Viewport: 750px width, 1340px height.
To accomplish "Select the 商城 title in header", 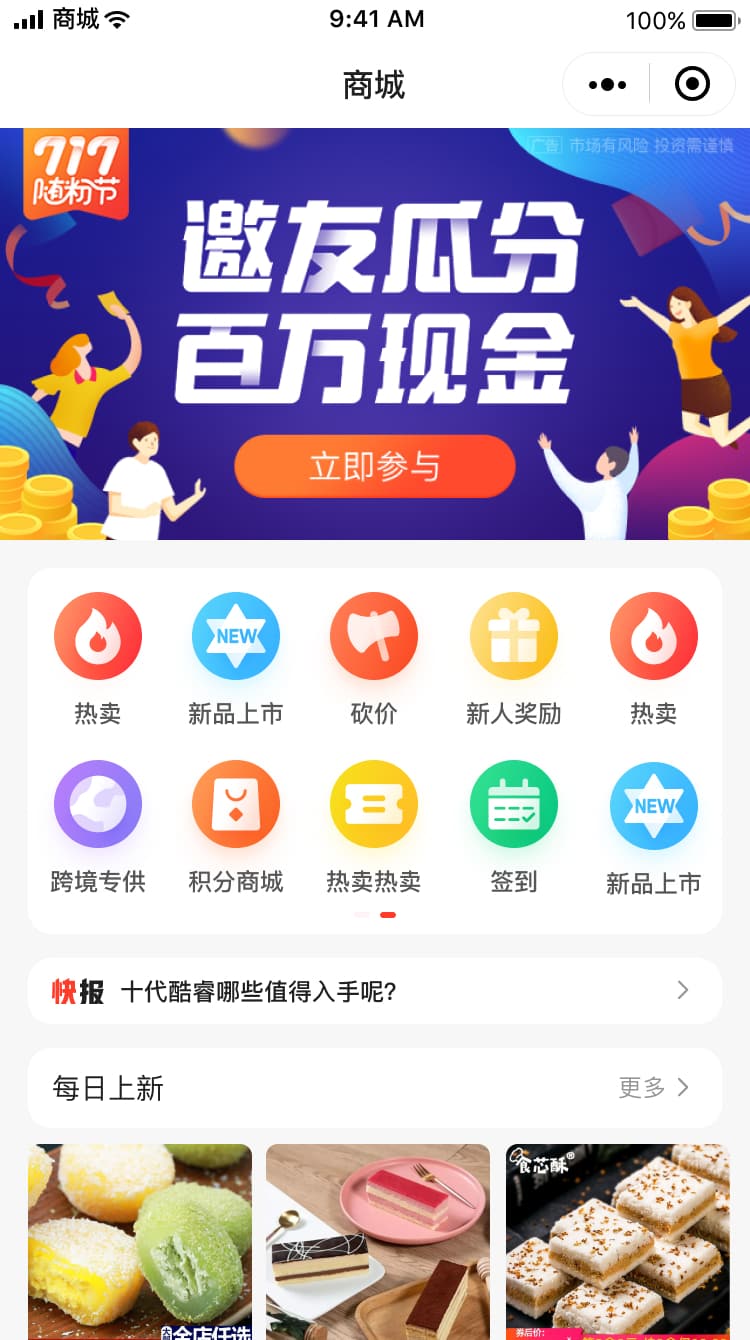I will coord(374,85).
